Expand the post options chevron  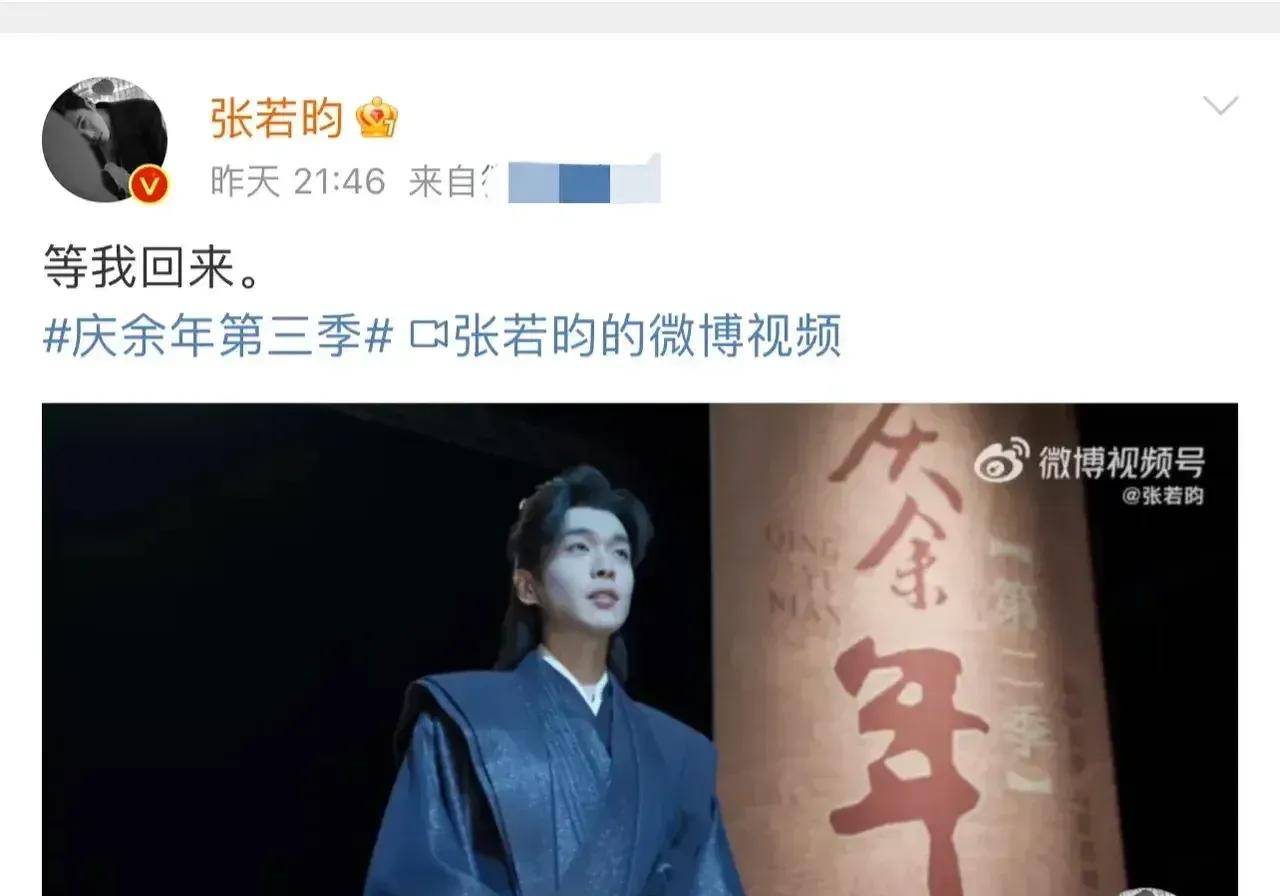(x=1220, y=105)
